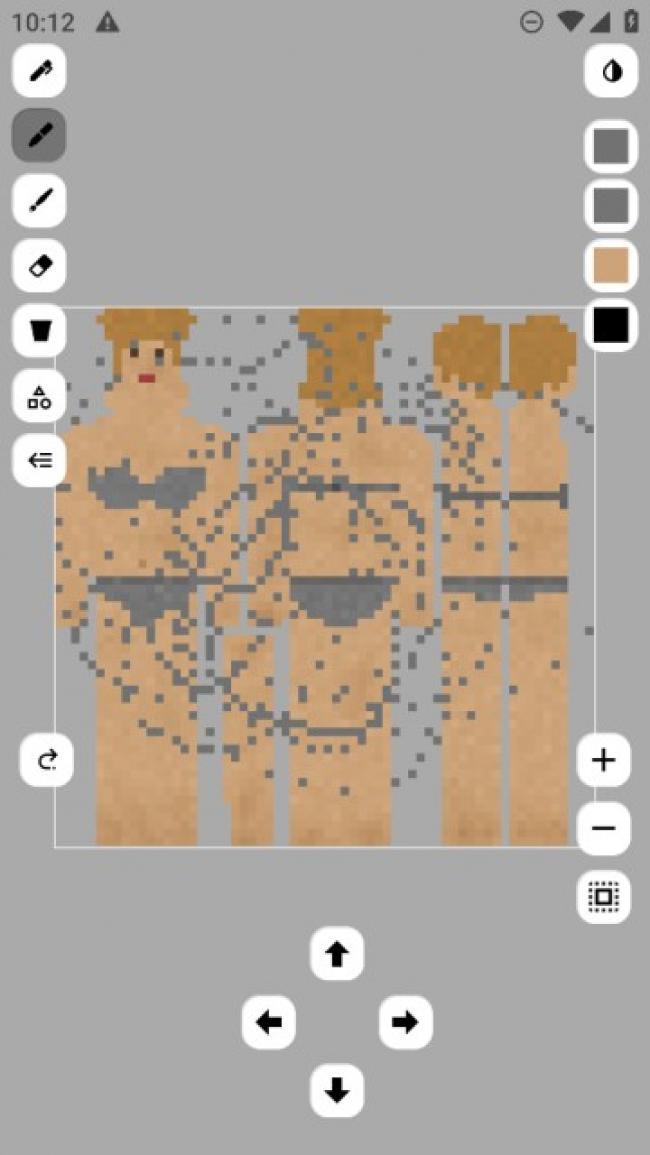
Task: Select the first gray color swatch
Action: (611, 146)
